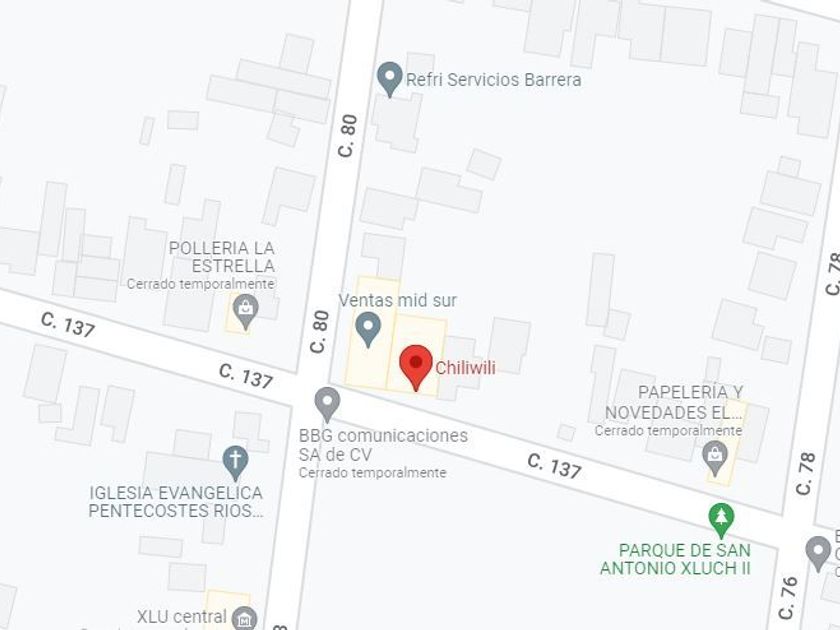Tap the Ventas mid sur place pin

click(368, 329)
